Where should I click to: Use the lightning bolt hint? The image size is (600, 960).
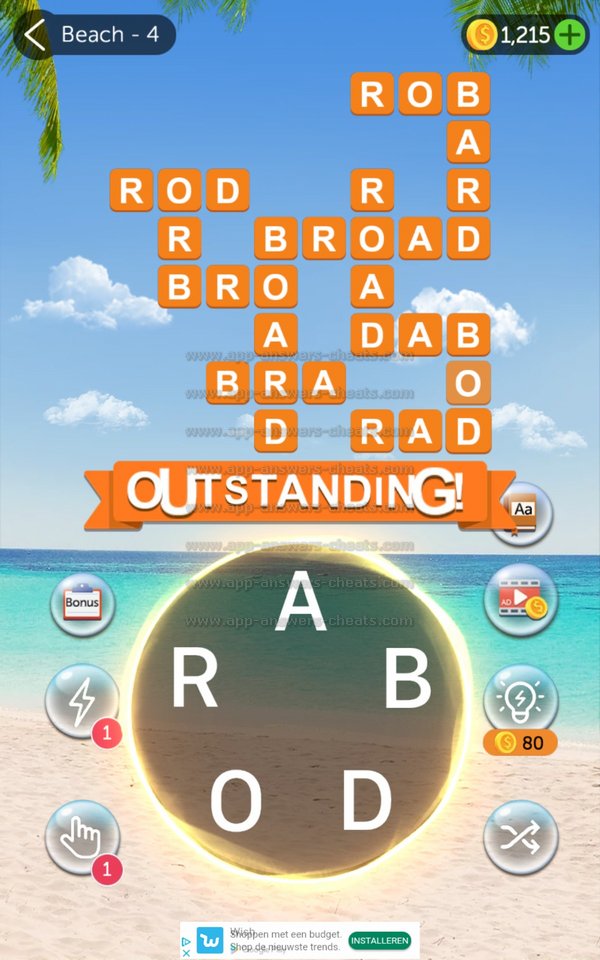coord(82,701)
